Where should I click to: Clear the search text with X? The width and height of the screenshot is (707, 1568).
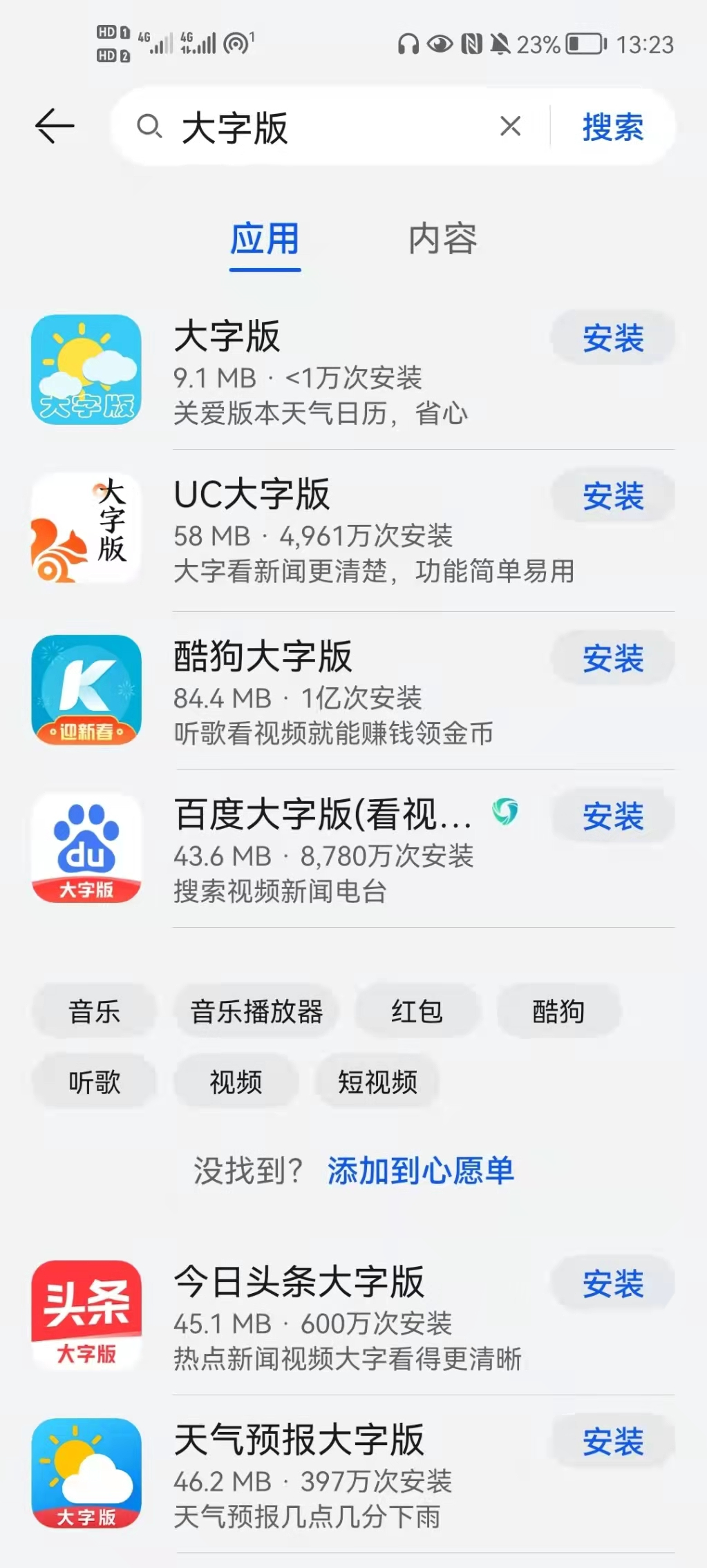coord(510,126)
